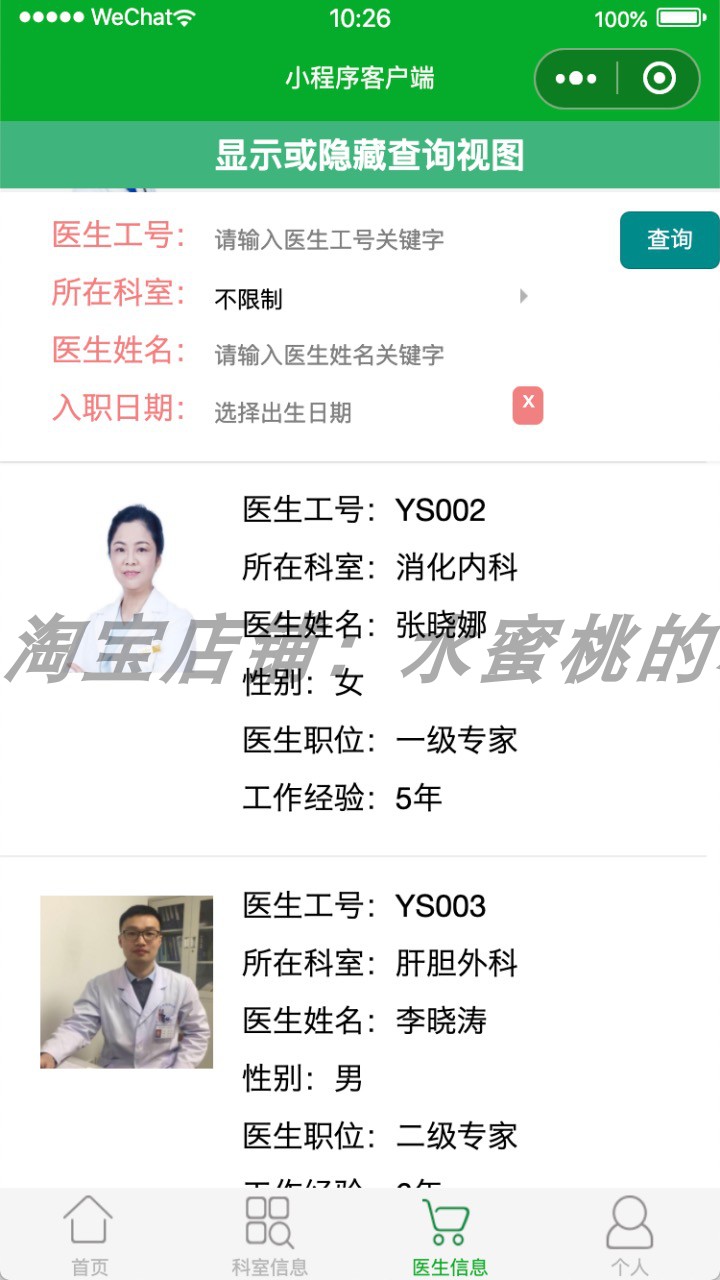Open the 所在科室 department dropdown
Screen dimensions: 720x1280
370,298
